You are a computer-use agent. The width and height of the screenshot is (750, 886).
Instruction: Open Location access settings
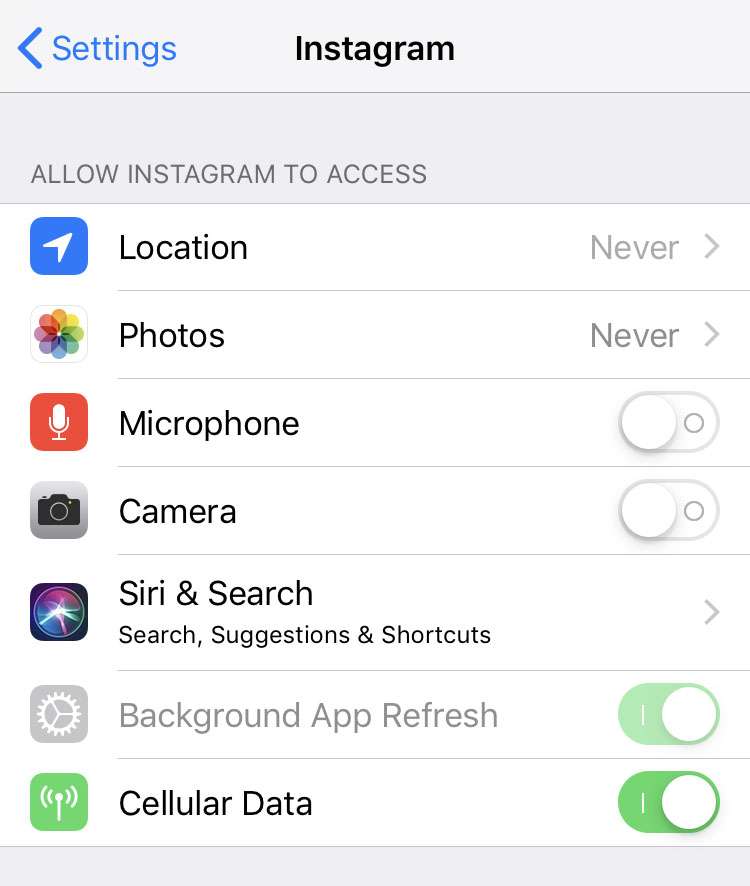tap(375, 247)
